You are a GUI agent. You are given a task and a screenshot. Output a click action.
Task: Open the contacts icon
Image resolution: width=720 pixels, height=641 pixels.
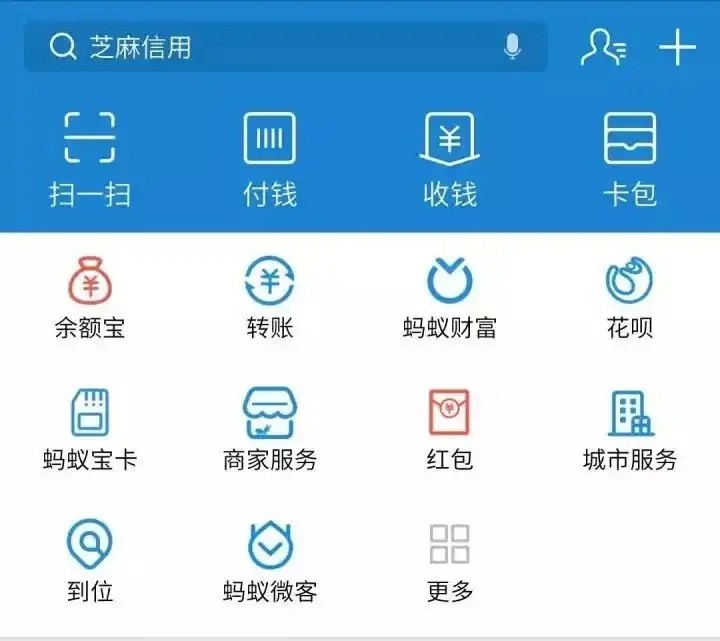click(603, 47)
